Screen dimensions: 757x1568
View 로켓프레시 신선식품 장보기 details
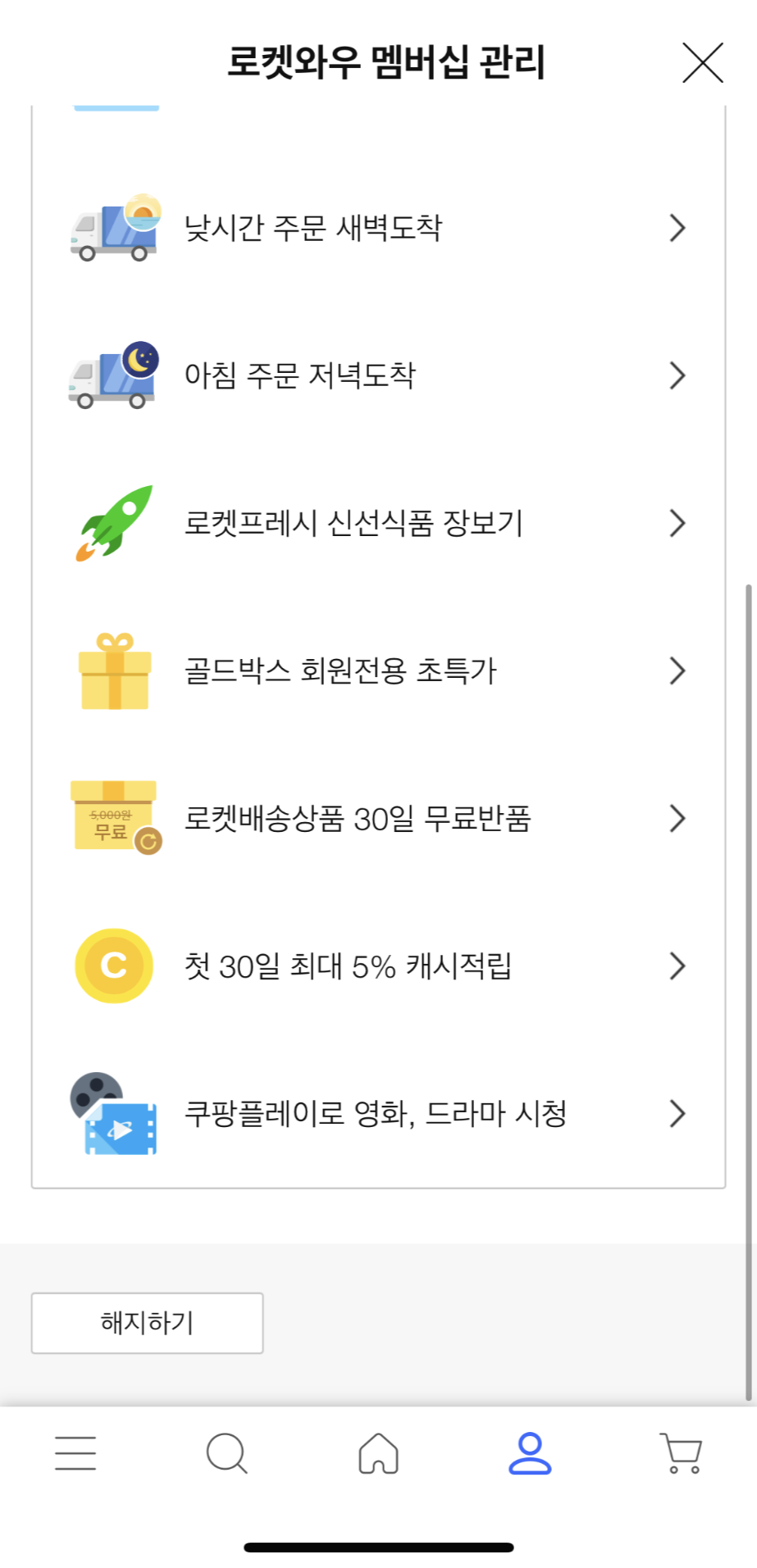(378, 523)
